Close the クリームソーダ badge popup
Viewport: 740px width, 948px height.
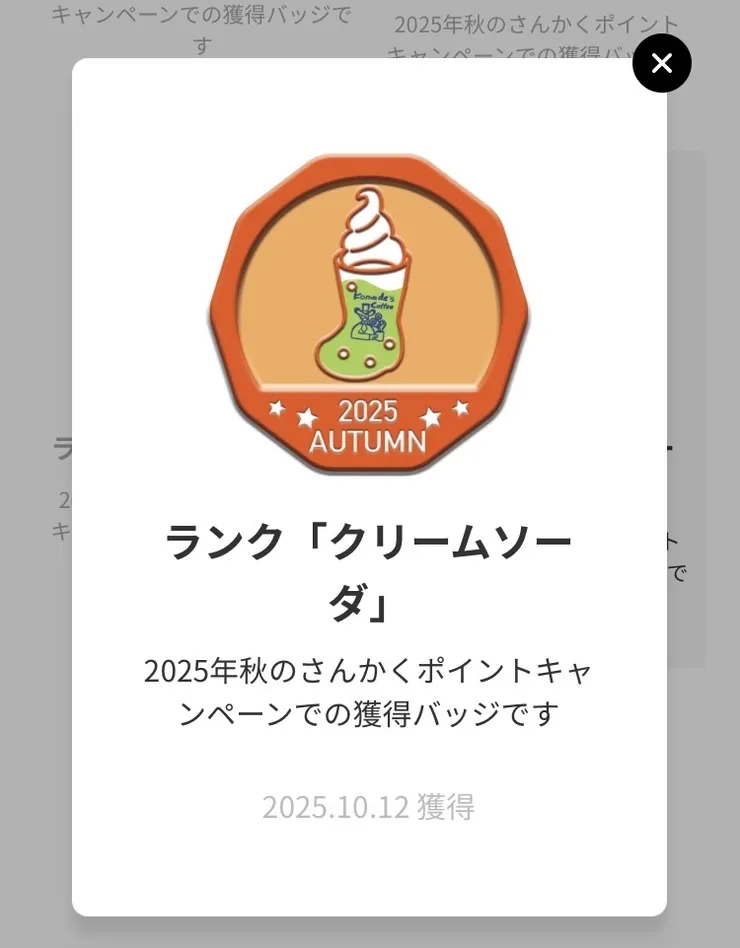(x=661, y=63)
